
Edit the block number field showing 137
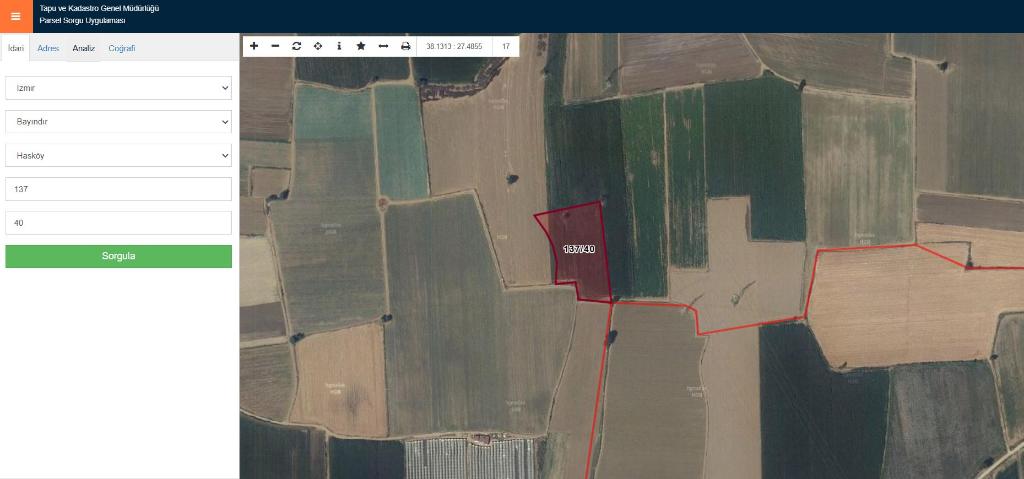118,189
